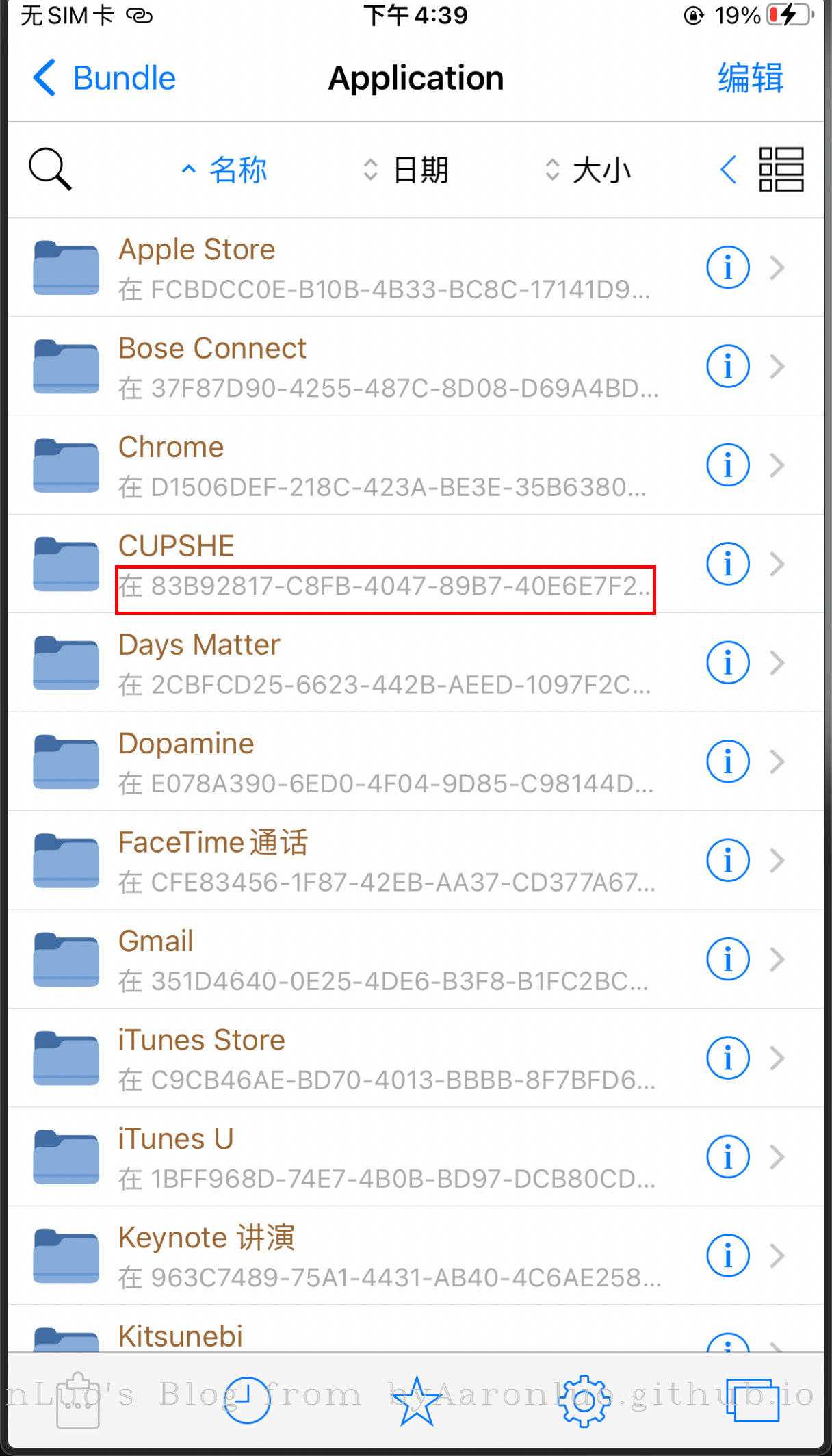Open the settings gear tab

584,1401
